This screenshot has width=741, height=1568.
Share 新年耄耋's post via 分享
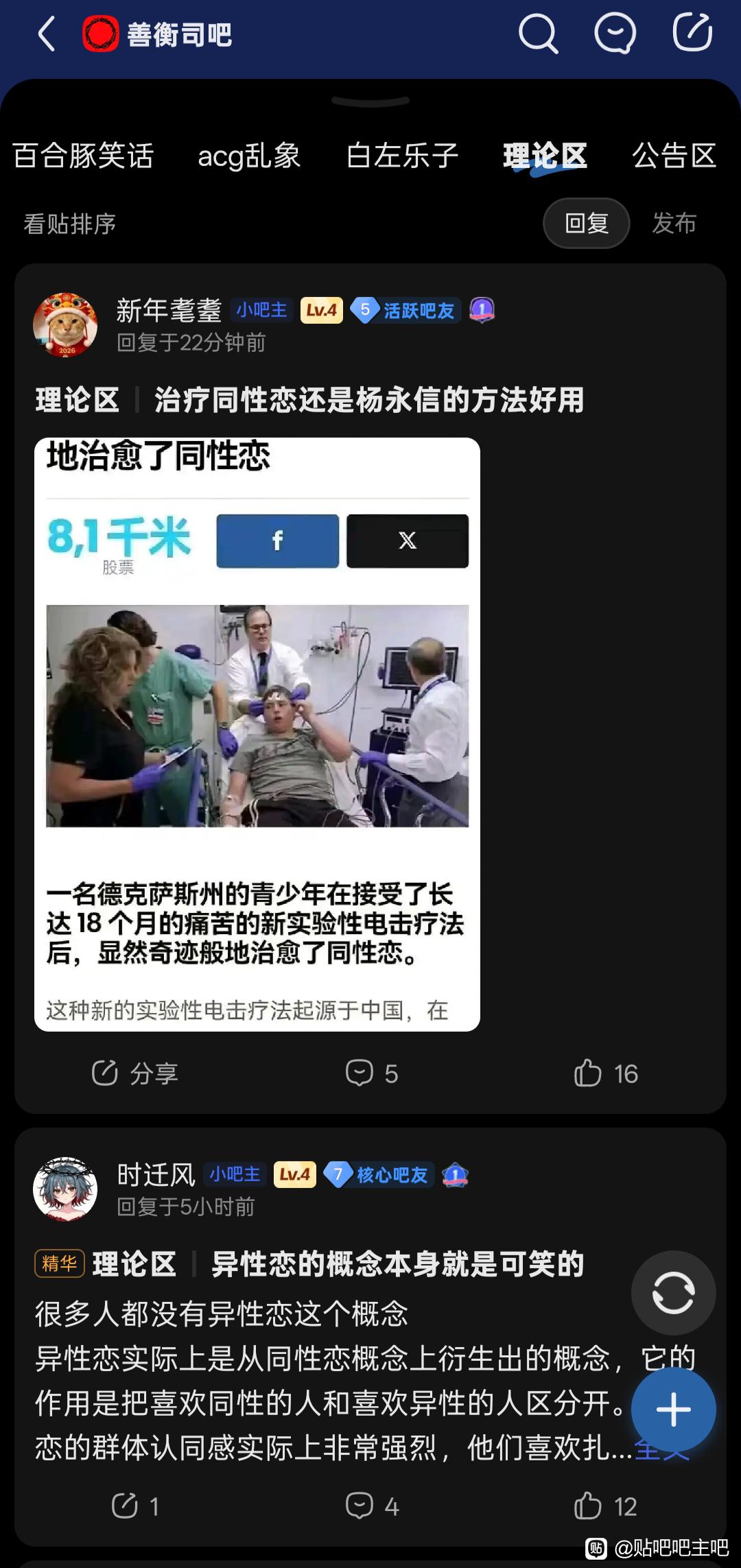click(135, 1073)
